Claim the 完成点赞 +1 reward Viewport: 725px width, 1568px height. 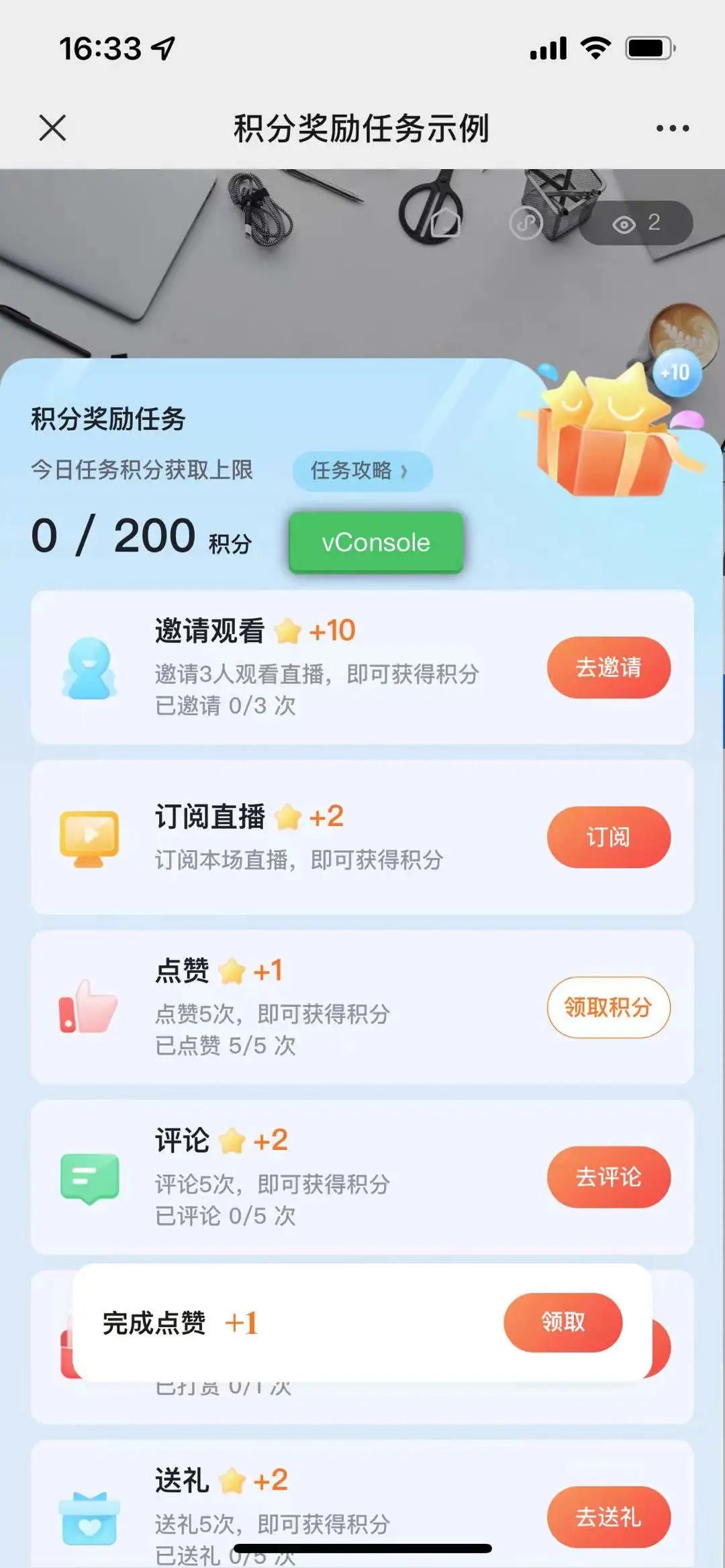tap(563, 1322)
